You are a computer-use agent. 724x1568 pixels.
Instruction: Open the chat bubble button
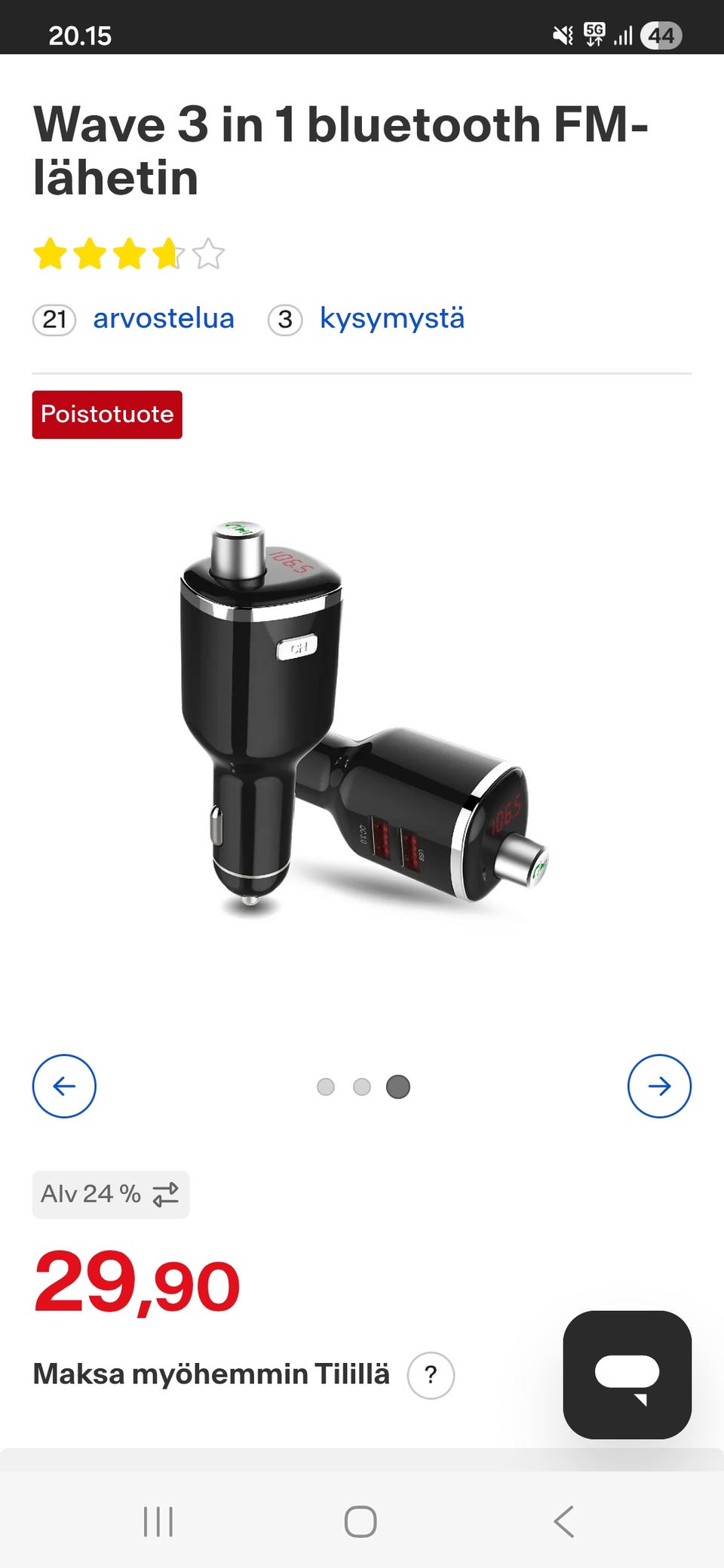(x=627, y=1374)
